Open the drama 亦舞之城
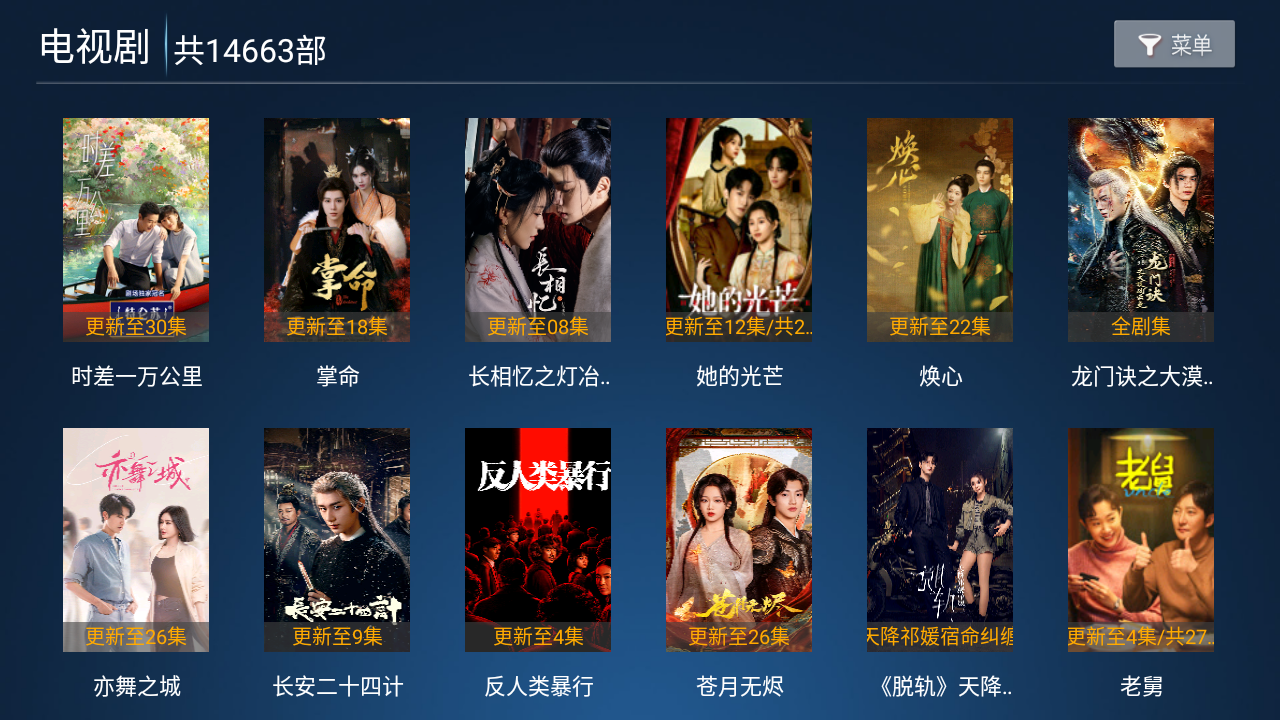The height and width of the screenshot is (720, 1280). tap(136, 540)
